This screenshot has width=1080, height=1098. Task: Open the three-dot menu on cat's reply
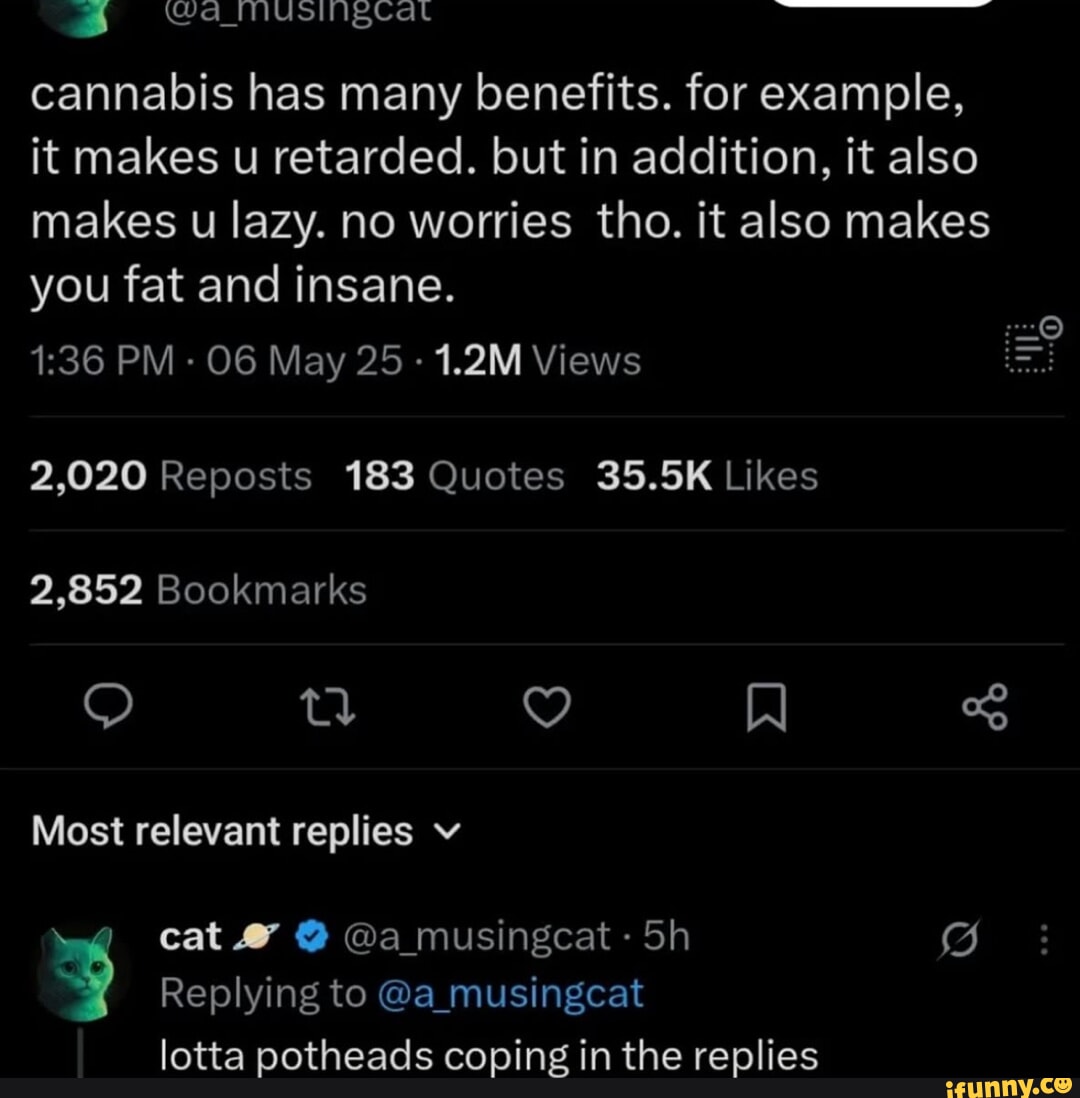click(1043, 940)
